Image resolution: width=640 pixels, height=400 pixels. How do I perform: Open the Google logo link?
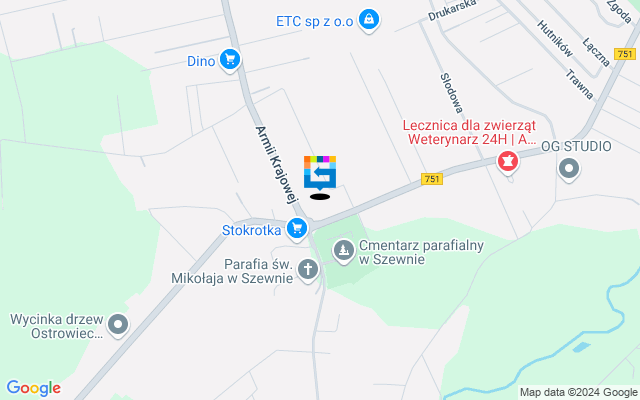(x=33, y=388)
